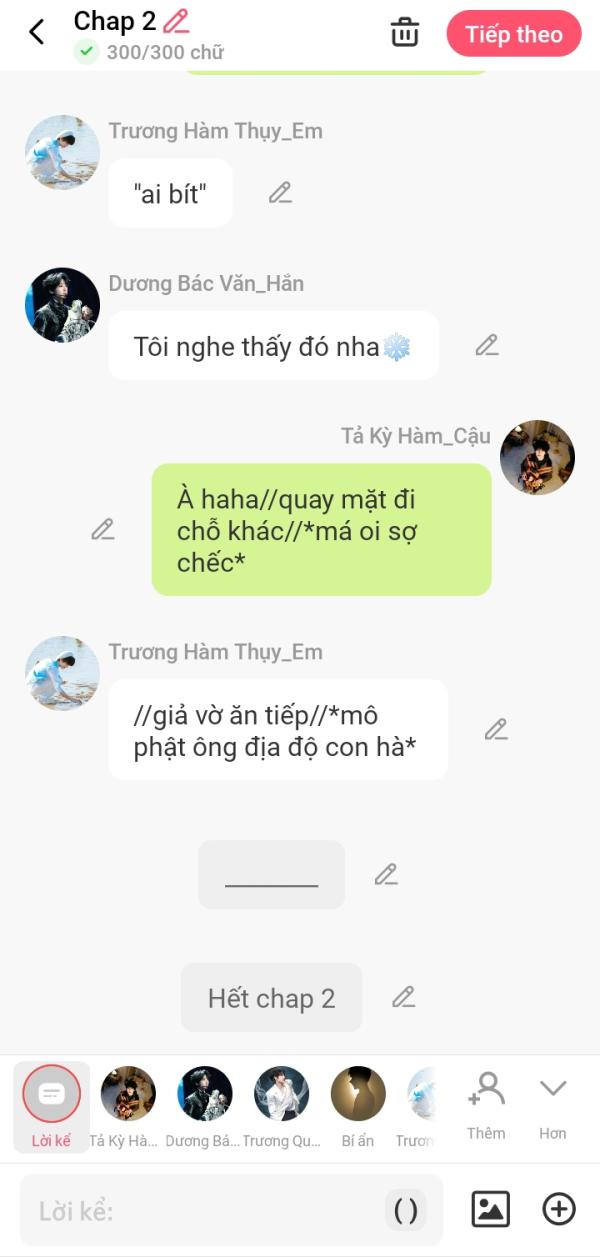Select character Tả Kỳ Hàm
The image size is (600, 1257).
click(127, 1106)
